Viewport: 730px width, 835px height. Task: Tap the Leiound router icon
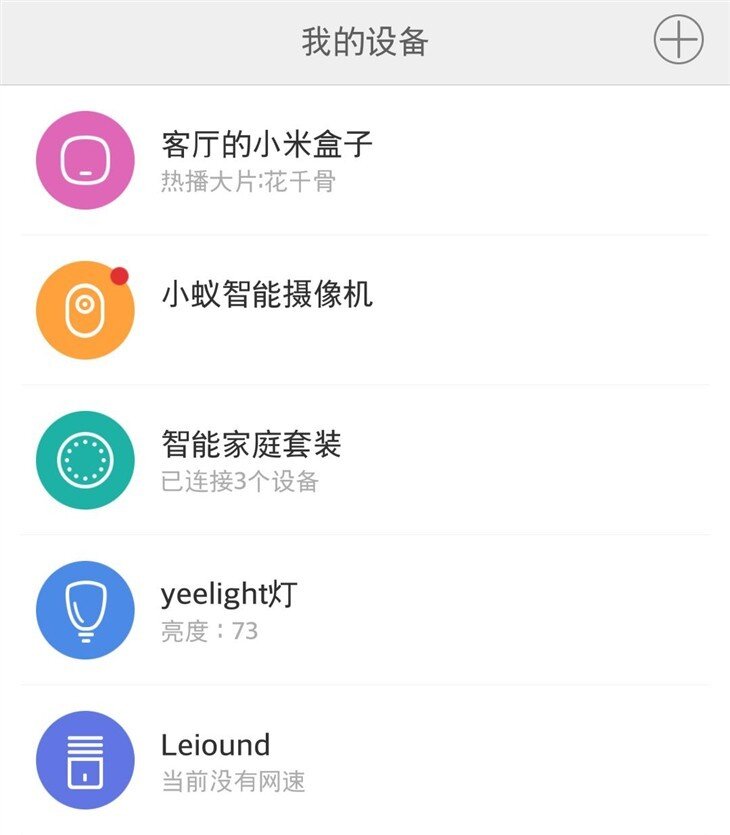(x=85, y=758)
